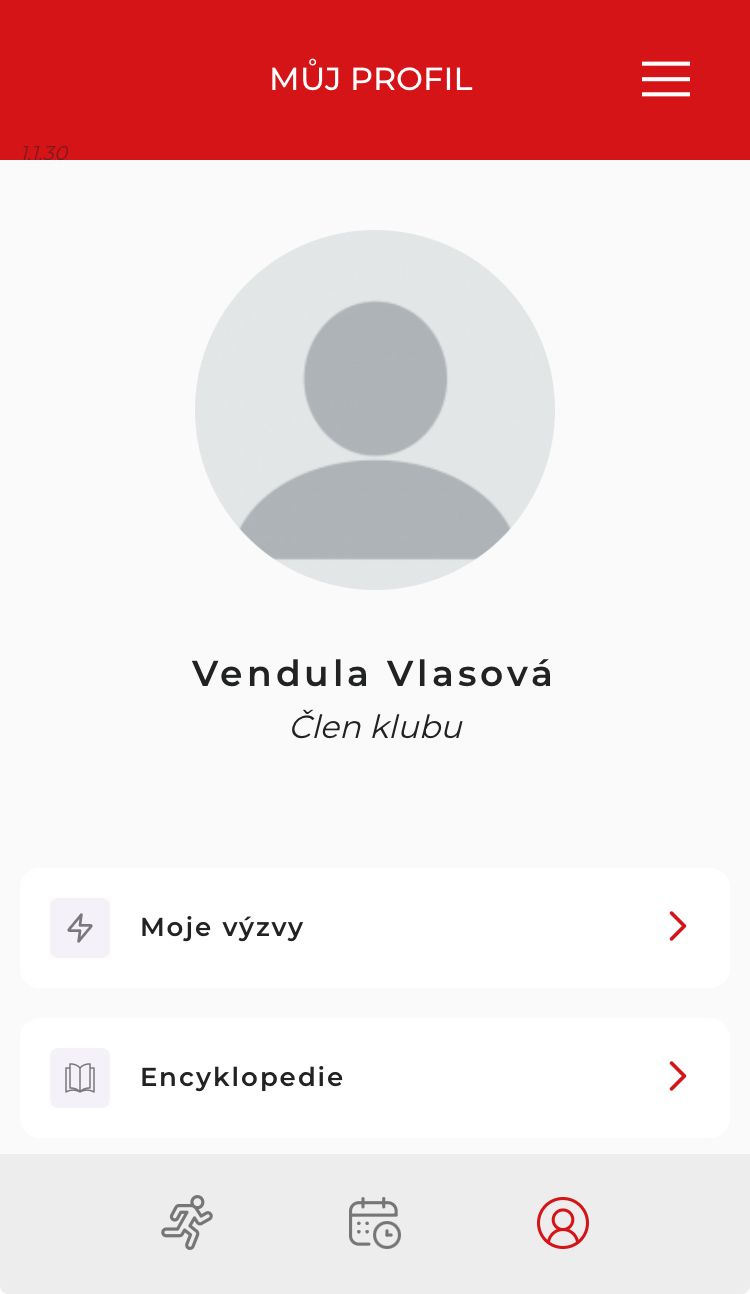Open the Encyklopedie row

tap(375, 1078)
